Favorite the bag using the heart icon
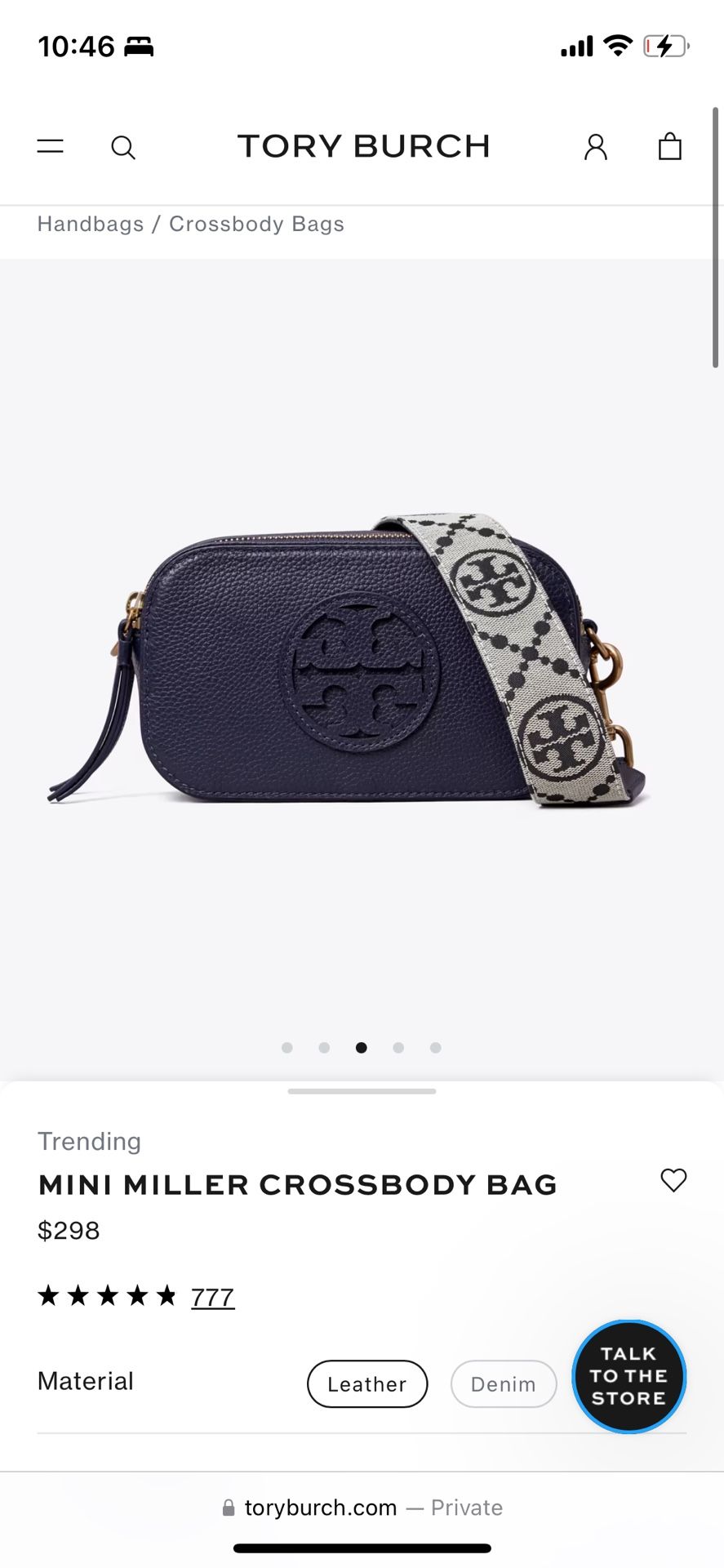This screenshot has width=724, height=1568. pos(673,1179)
